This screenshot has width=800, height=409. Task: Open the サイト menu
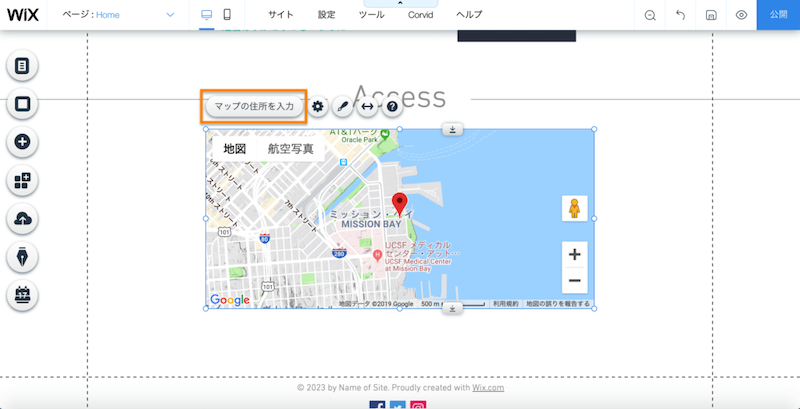281,15
